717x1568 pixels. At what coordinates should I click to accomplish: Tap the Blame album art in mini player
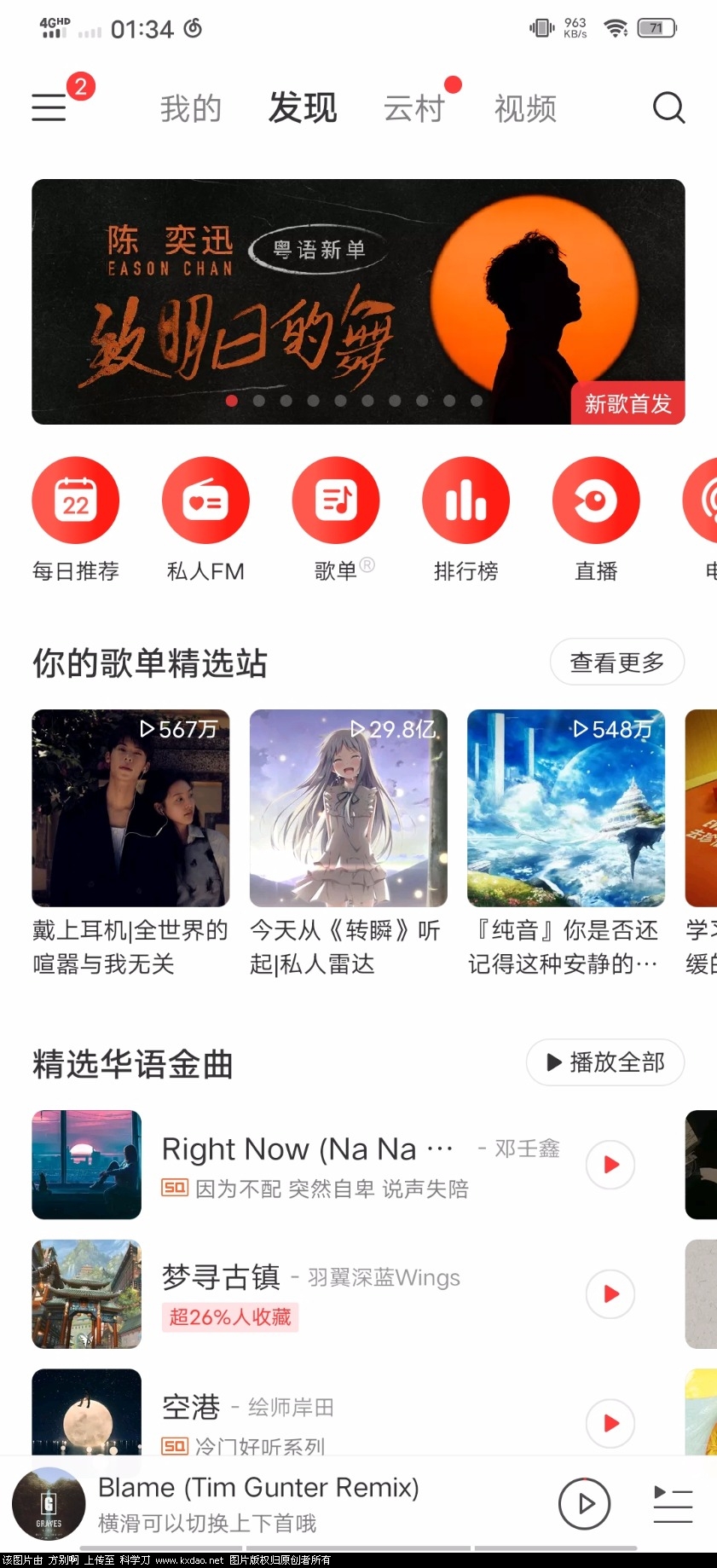tap(49, 1504)
